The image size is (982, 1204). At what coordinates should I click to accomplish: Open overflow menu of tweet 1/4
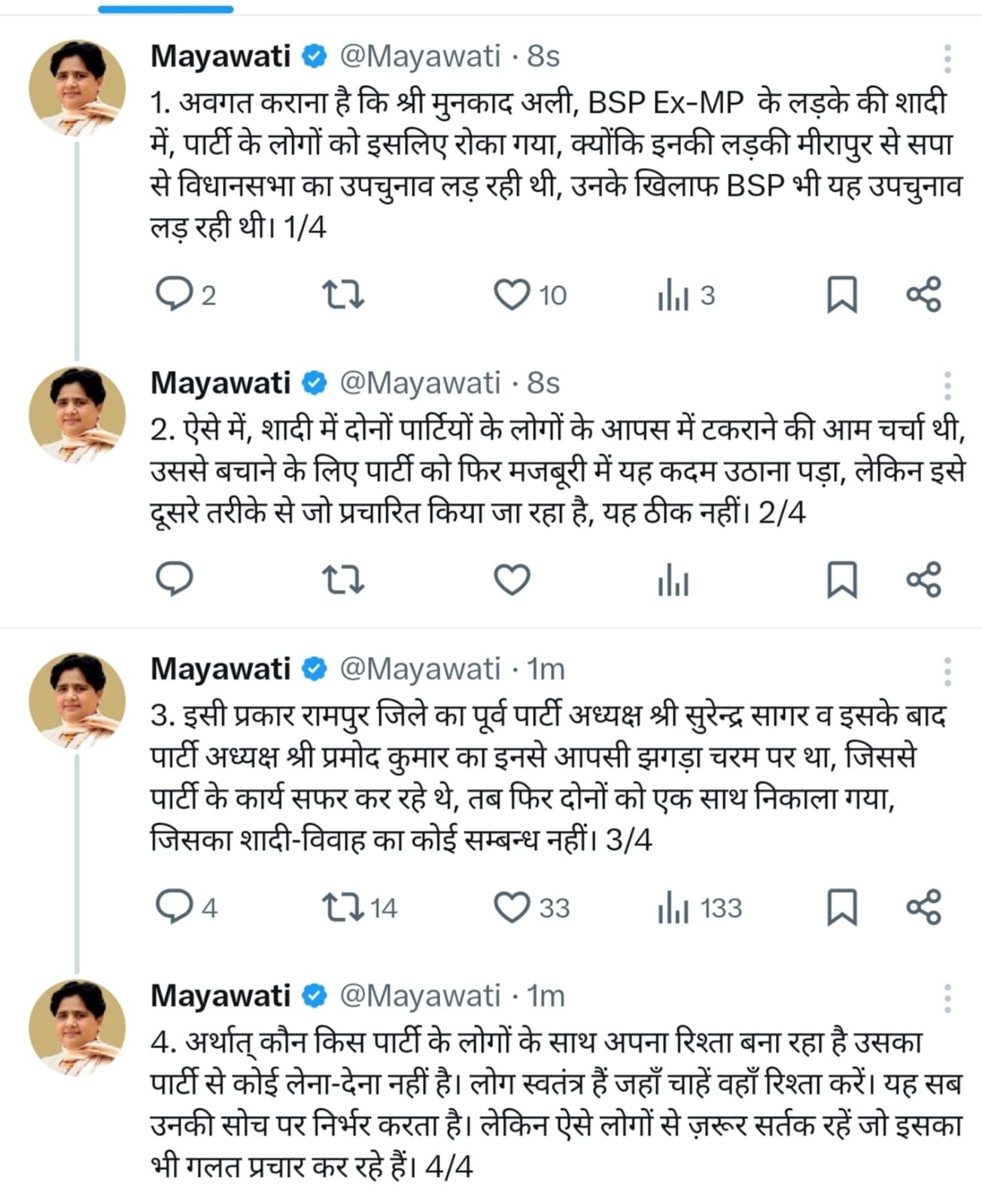[947, 59]
